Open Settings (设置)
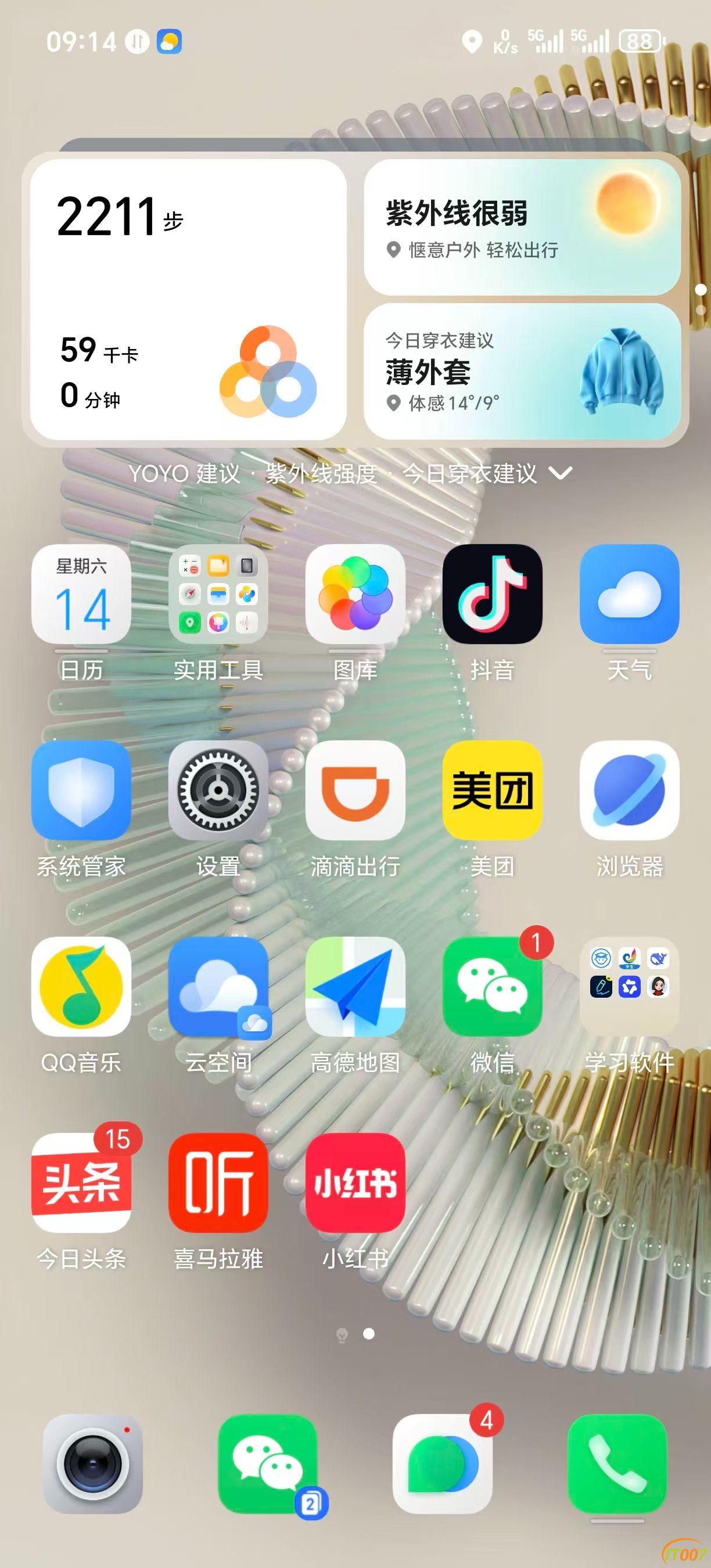Image resolution: width=711 pixels, height=1568 pixels. pos(218,790)
